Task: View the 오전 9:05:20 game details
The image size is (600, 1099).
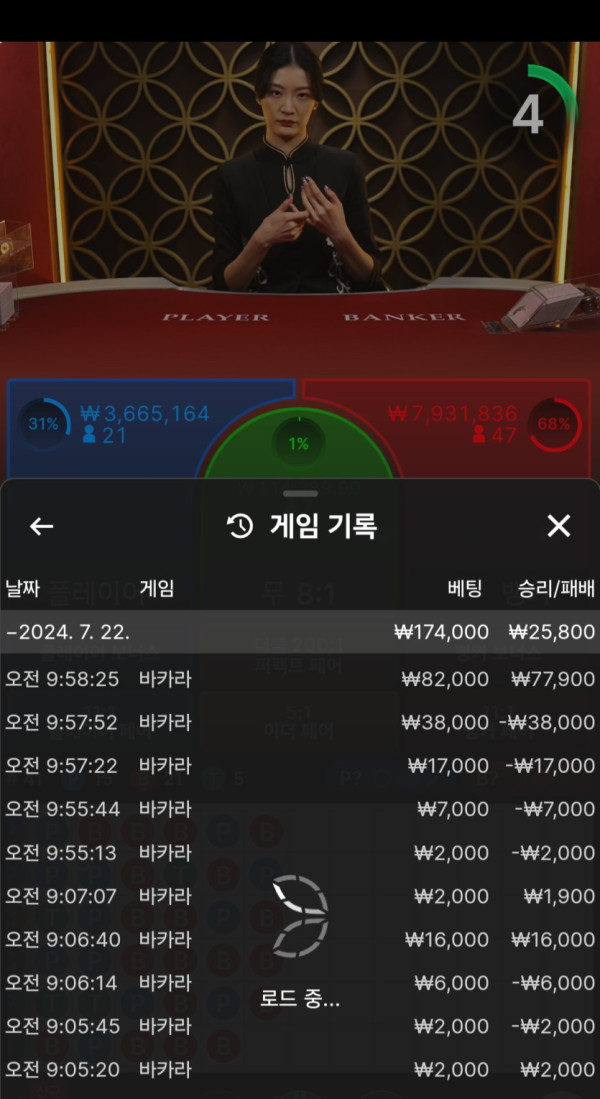Action: tap(300, 1070)
